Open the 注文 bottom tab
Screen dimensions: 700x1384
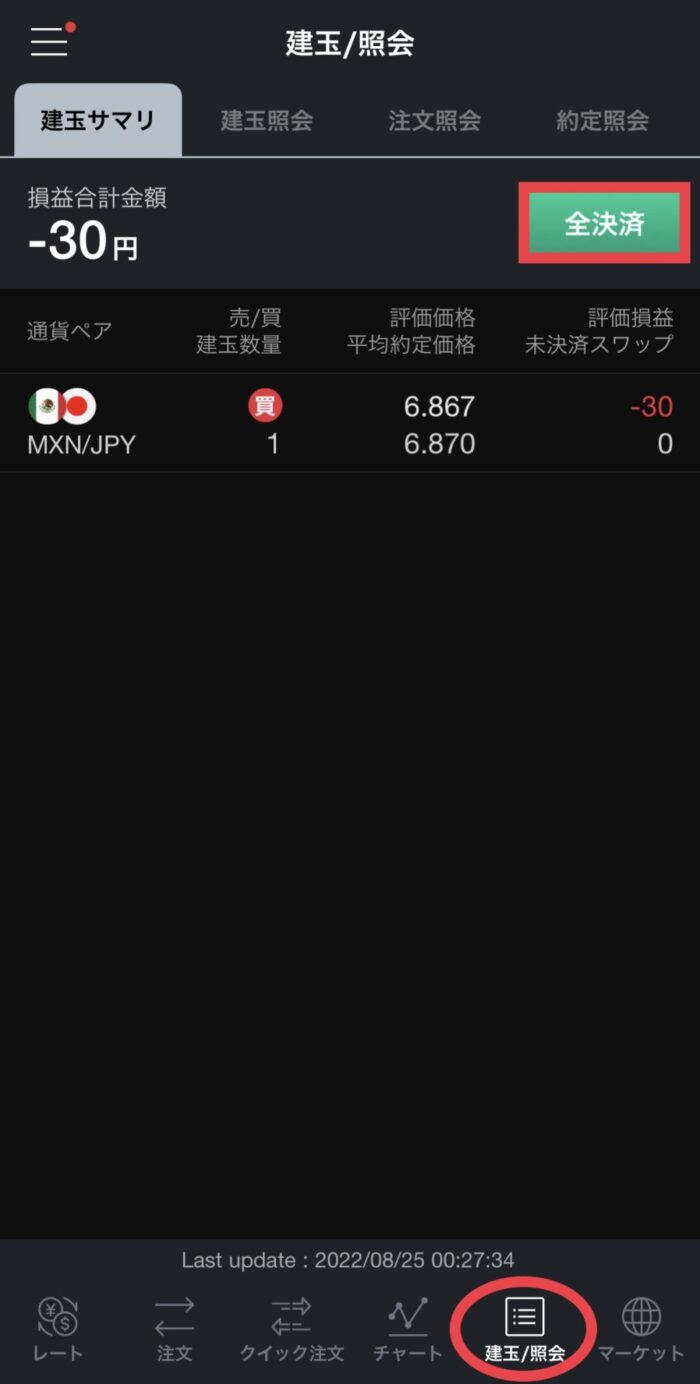tap(175, 1329)
